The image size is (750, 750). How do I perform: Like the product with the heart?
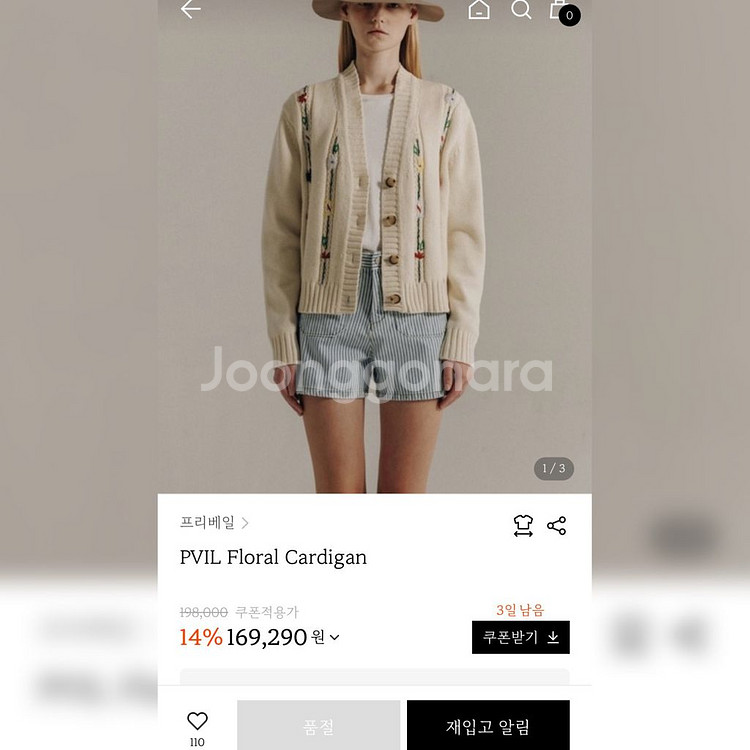[197, 721]
